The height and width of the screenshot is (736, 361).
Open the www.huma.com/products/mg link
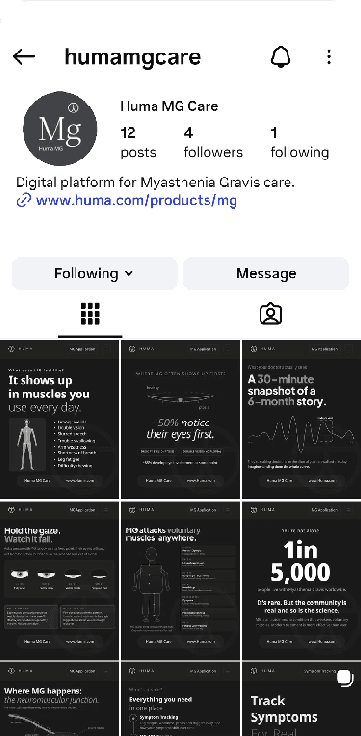pyautogui.click(x=136, y=201)
